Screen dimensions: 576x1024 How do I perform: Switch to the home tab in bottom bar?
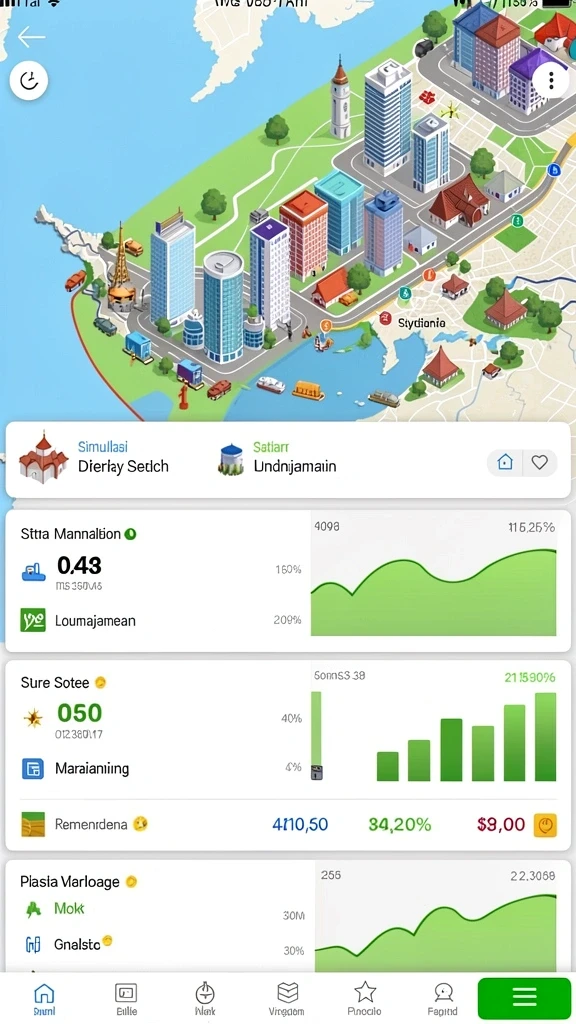coord(44,999)
